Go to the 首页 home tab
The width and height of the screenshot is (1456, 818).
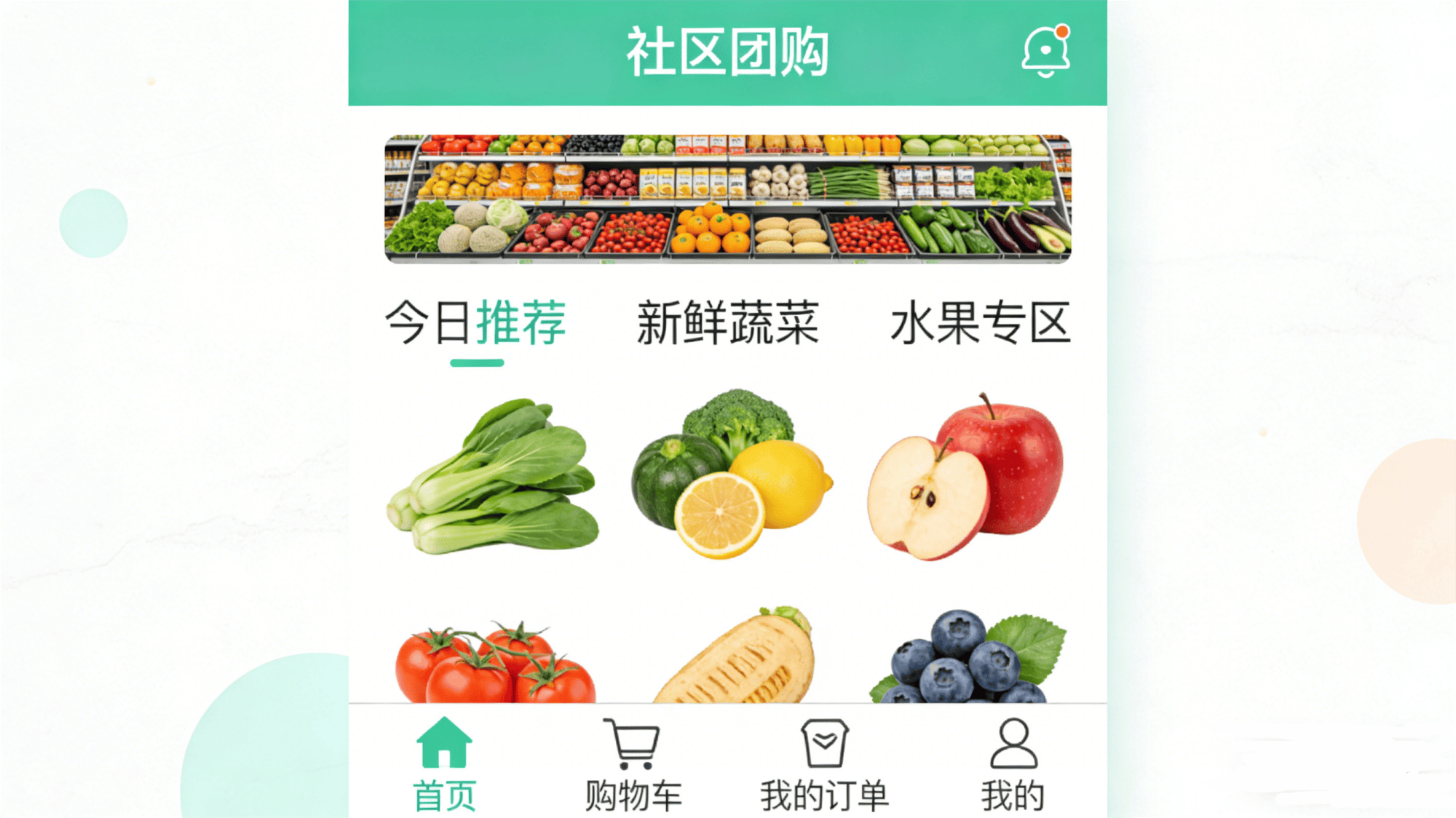tap(444, 764)
